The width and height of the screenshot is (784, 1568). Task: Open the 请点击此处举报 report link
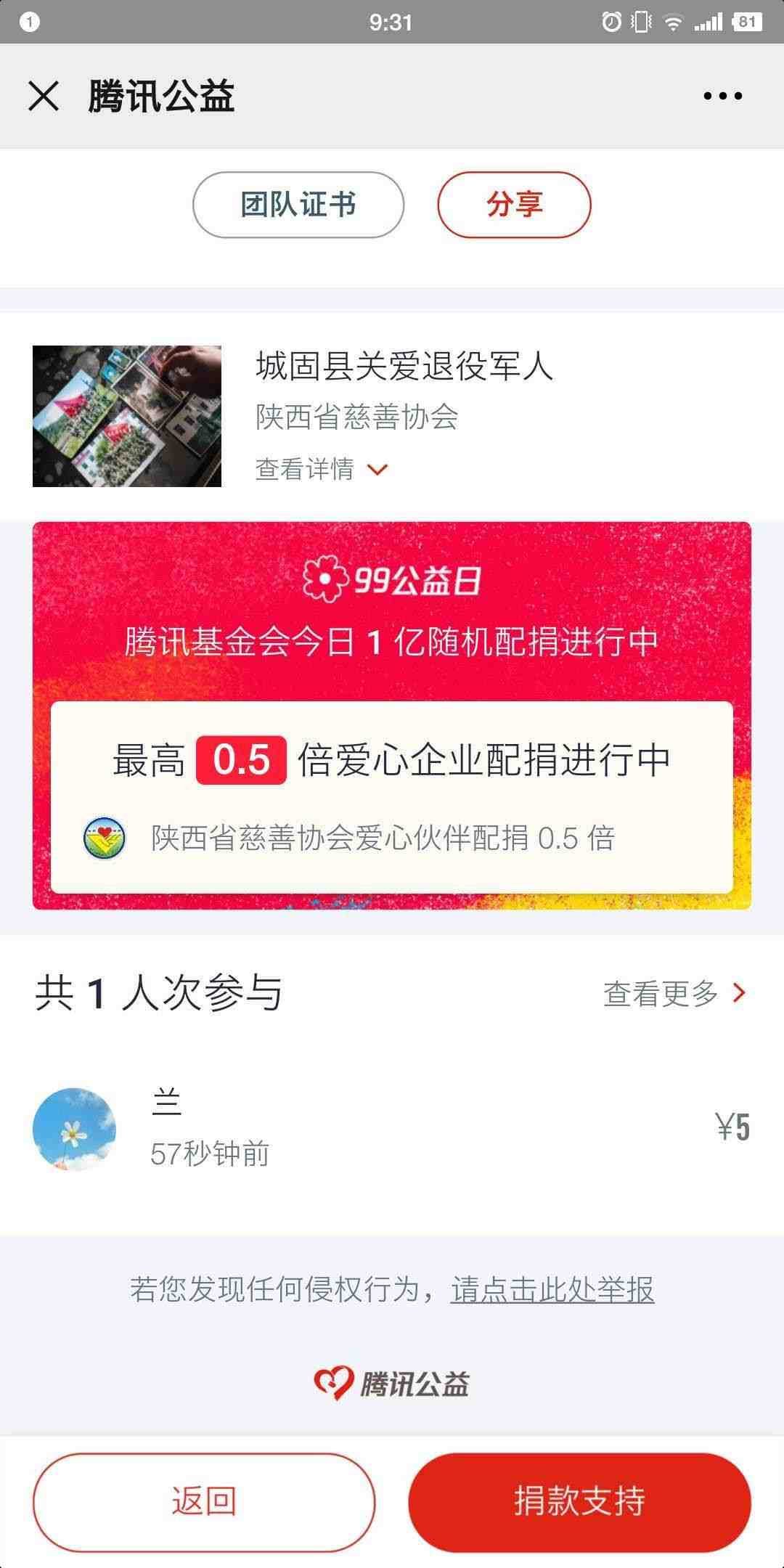[x=552, y=1289]
